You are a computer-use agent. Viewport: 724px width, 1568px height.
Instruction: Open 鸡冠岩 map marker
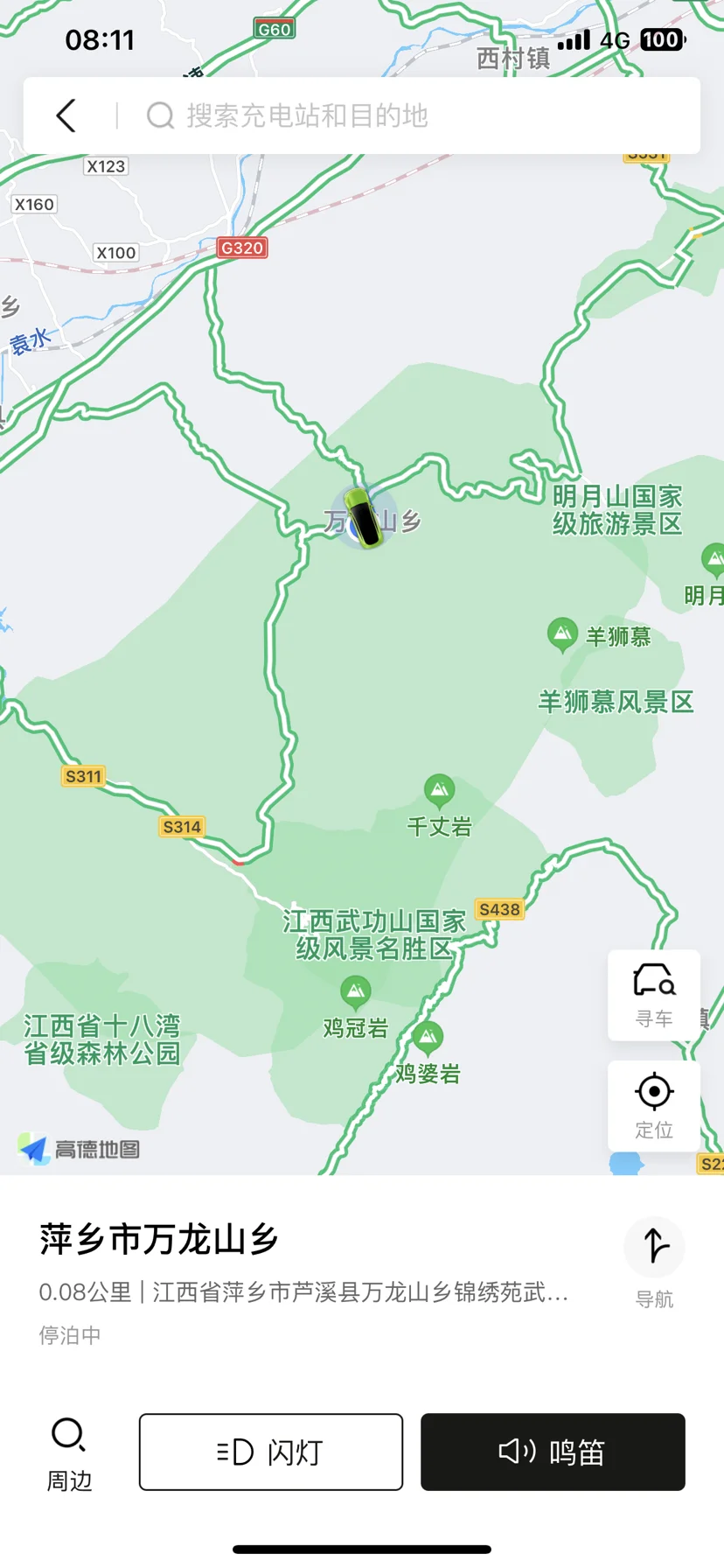click(355, 991)
